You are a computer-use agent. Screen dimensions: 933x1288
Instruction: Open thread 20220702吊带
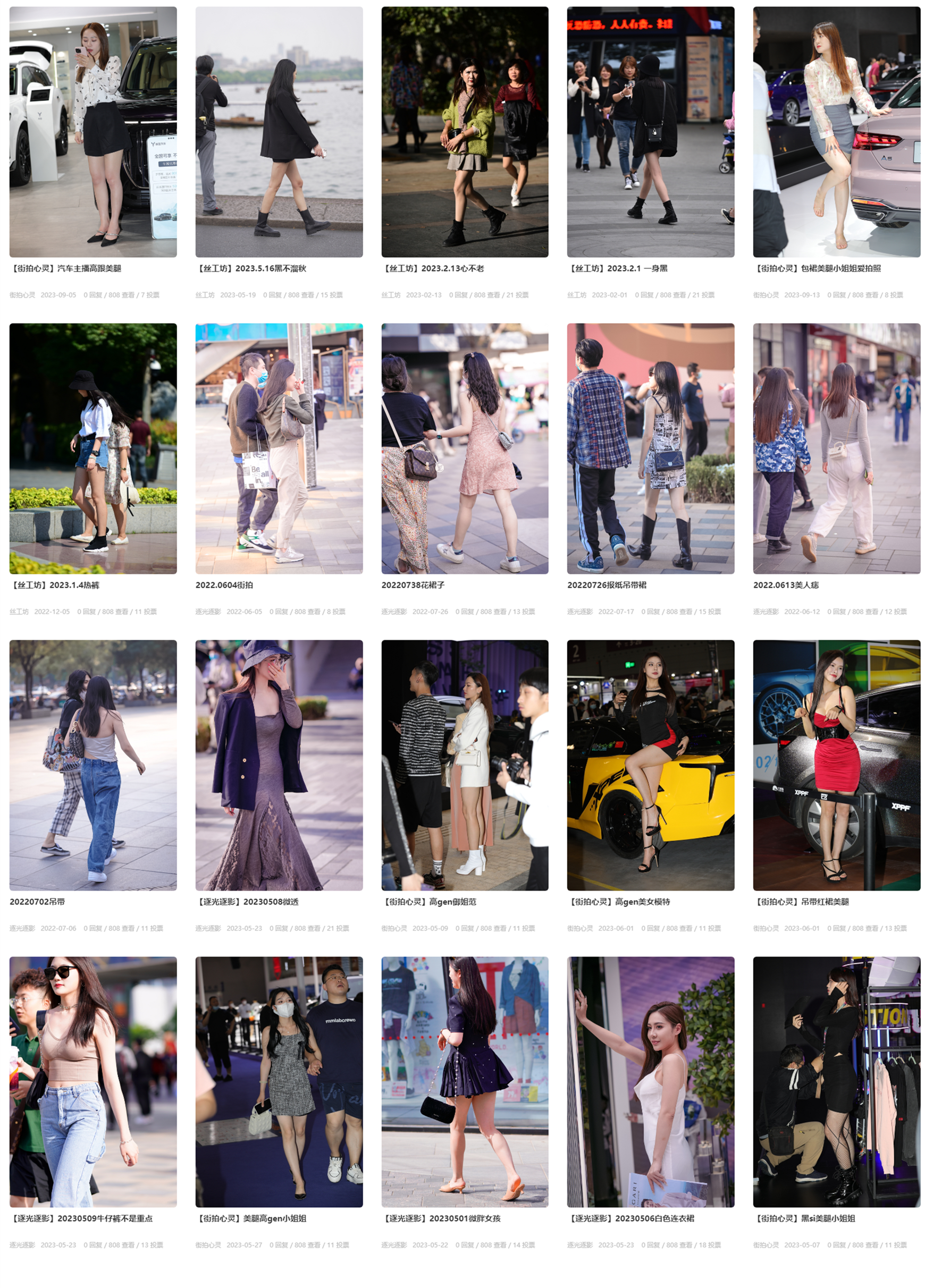click(37, 901)
